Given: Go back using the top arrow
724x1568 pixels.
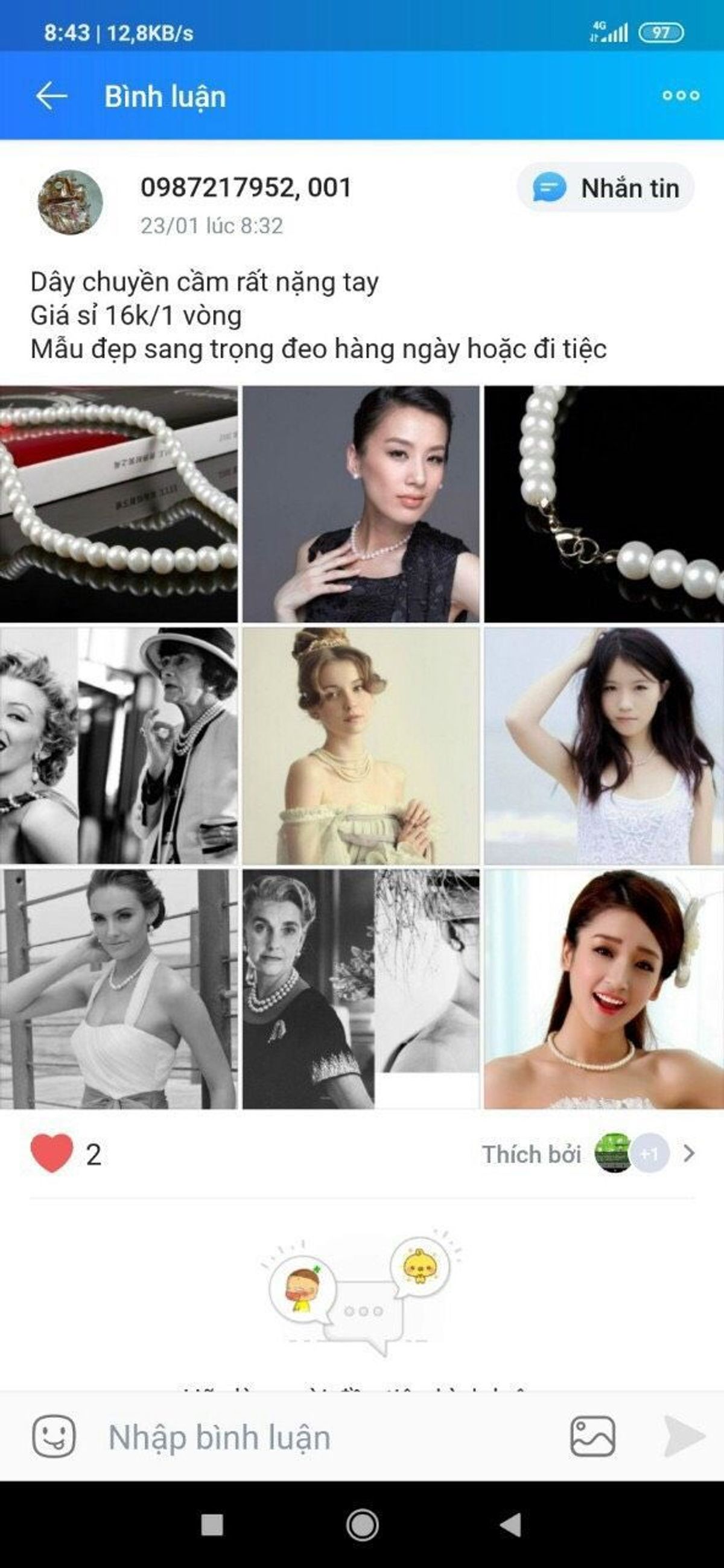Looking at the screenshot, I should click(x=51, y=96).
